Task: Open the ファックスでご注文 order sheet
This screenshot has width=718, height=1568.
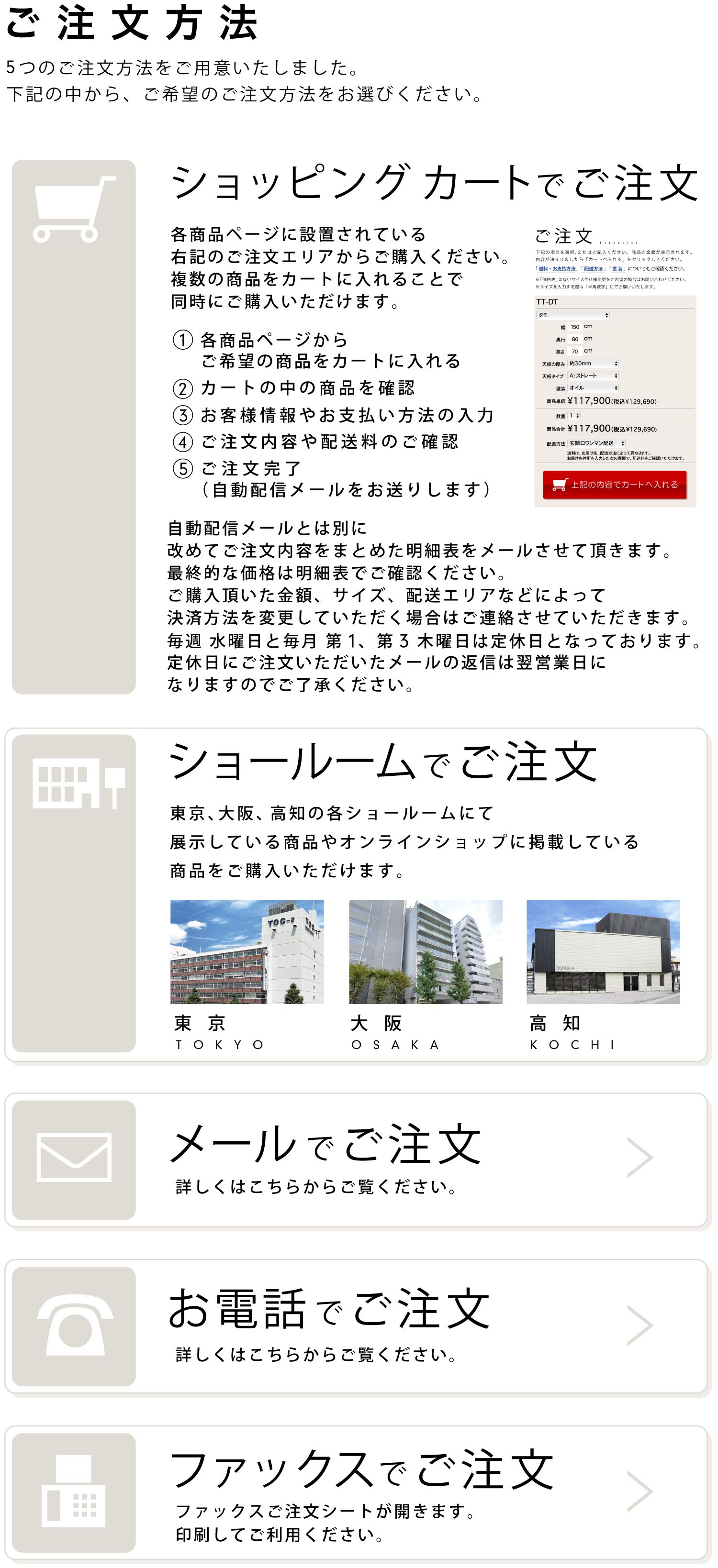Action: [356, 1492]
